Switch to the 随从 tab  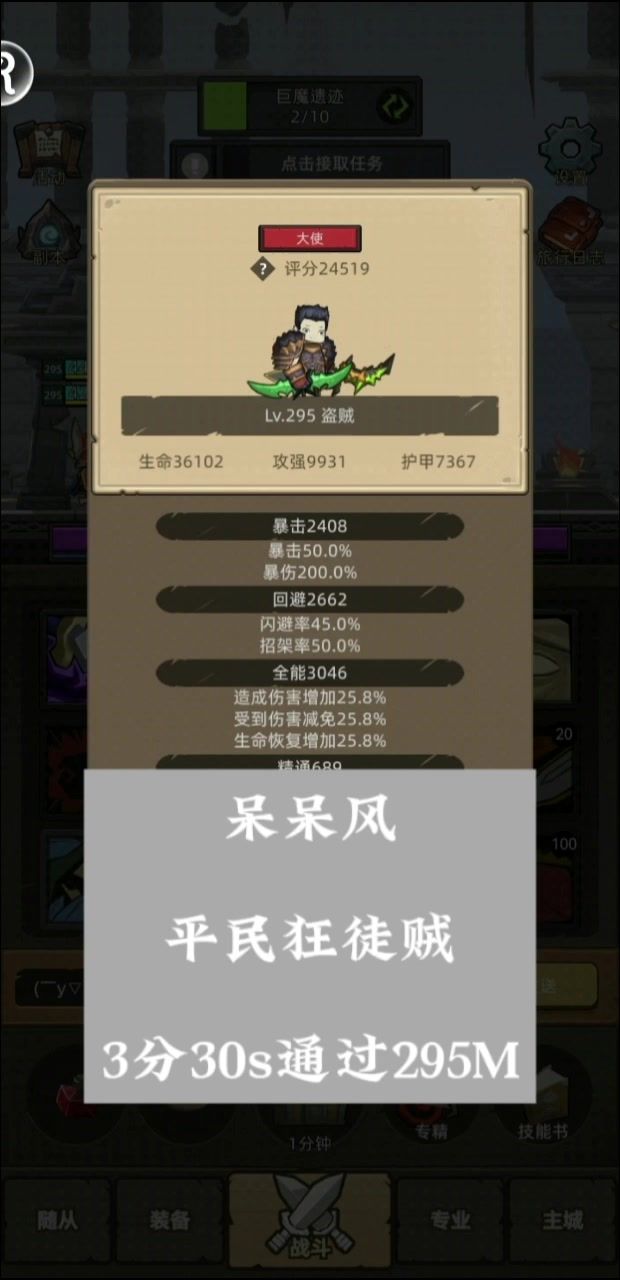(57, 1220)
